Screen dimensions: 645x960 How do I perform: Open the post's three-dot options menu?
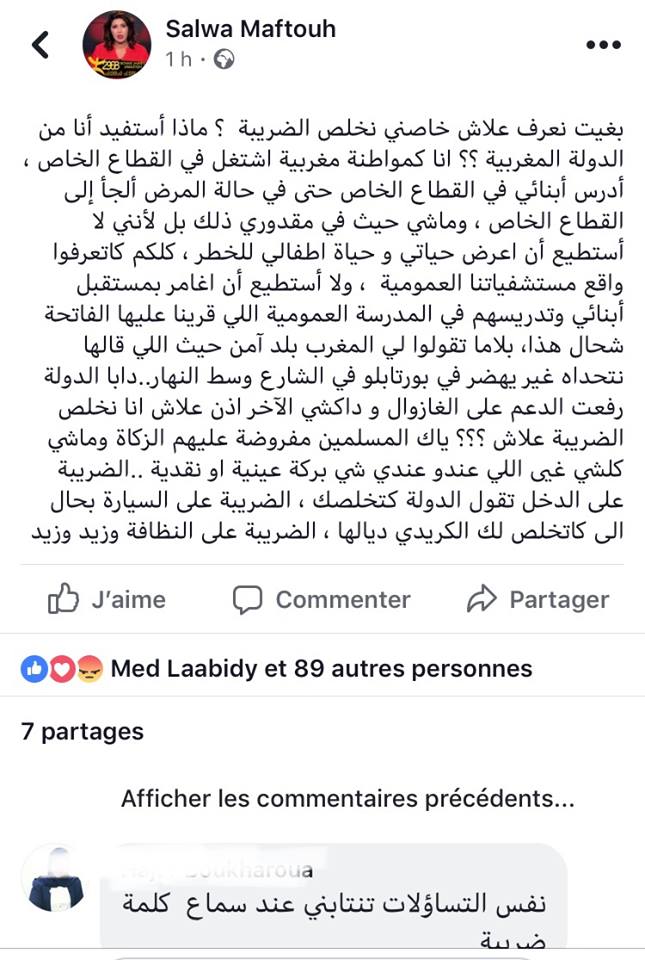[x=603, y=45]
